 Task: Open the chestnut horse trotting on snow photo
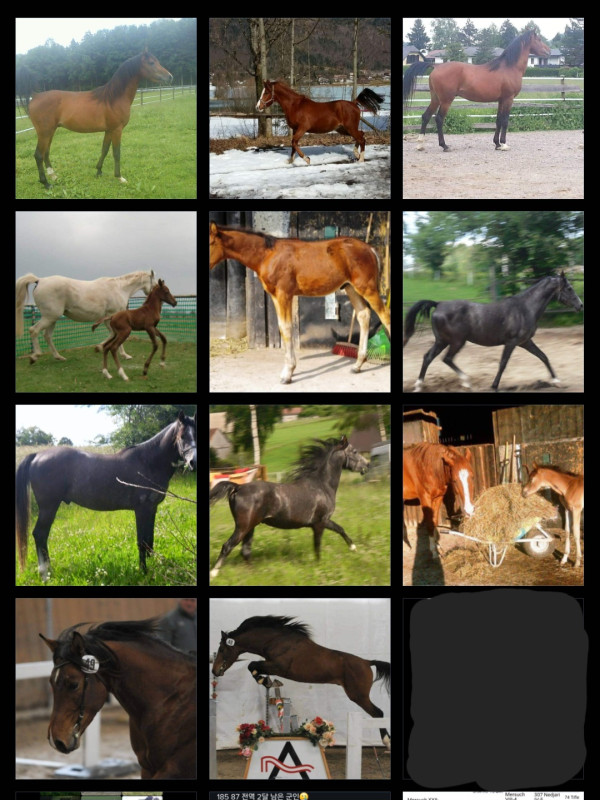[300, 108]
